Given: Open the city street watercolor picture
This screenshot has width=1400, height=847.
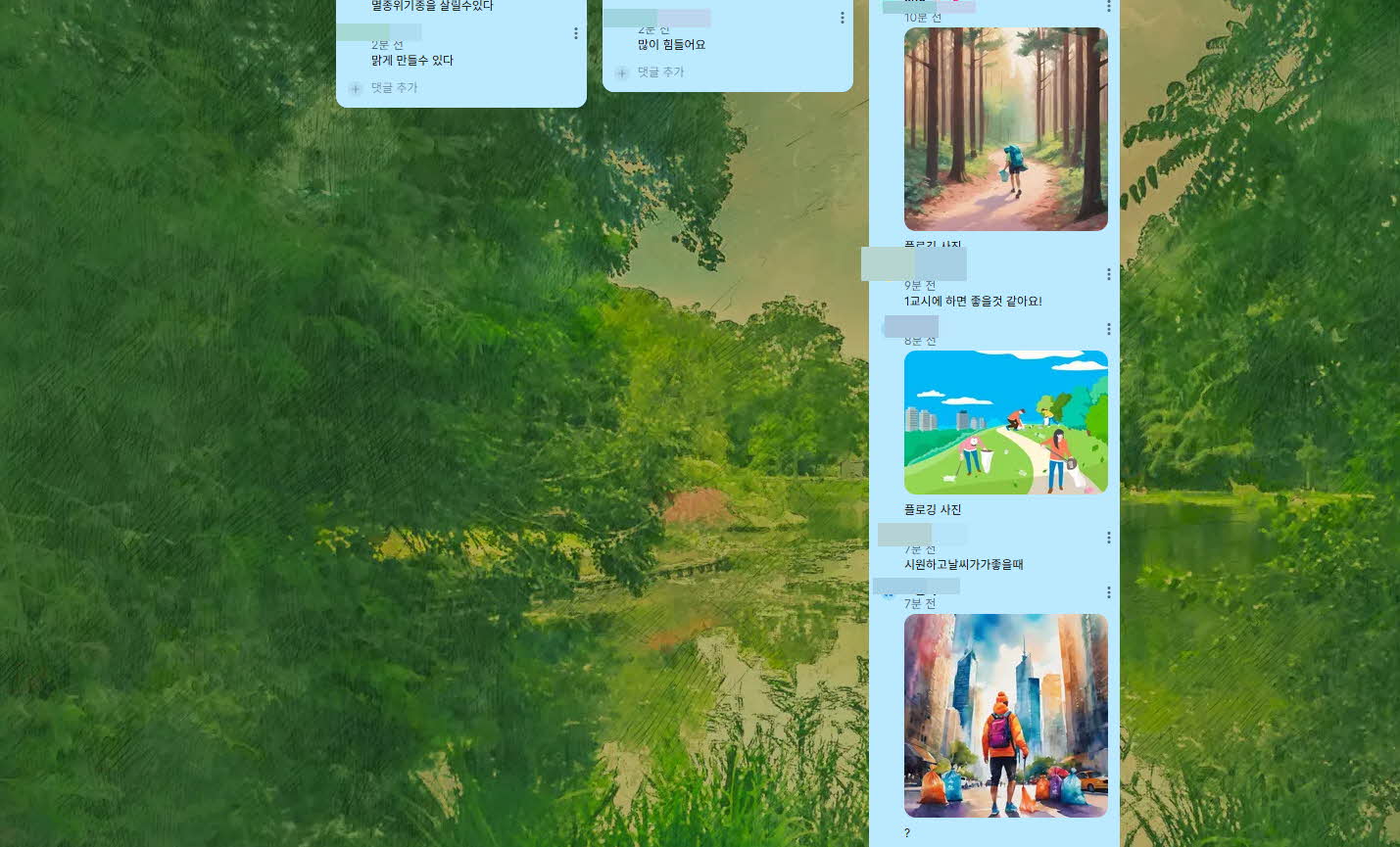Looking at the screenshot, I should 1005,716.
